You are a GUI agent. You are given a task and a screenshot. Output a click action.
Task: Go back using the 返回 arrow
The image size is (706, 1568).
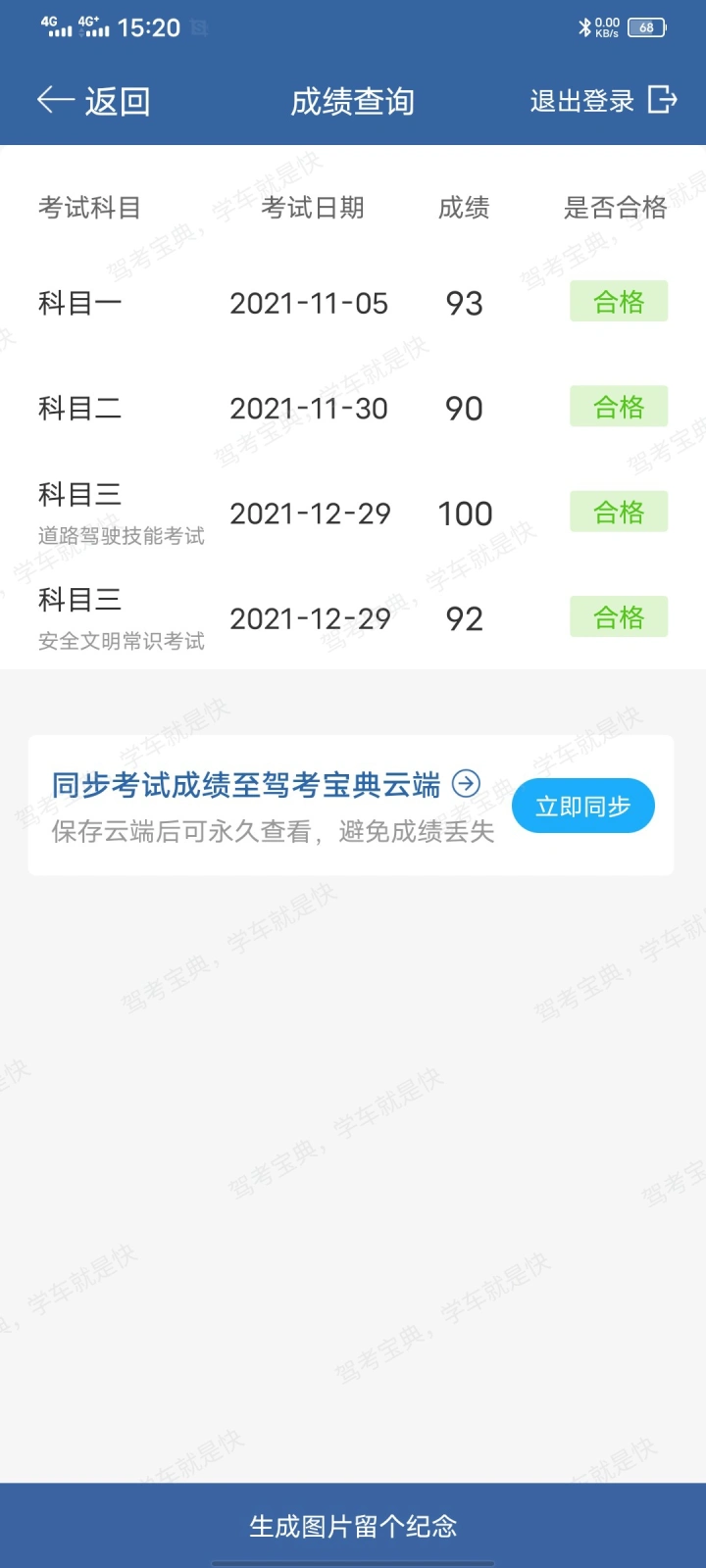point(93,101)
